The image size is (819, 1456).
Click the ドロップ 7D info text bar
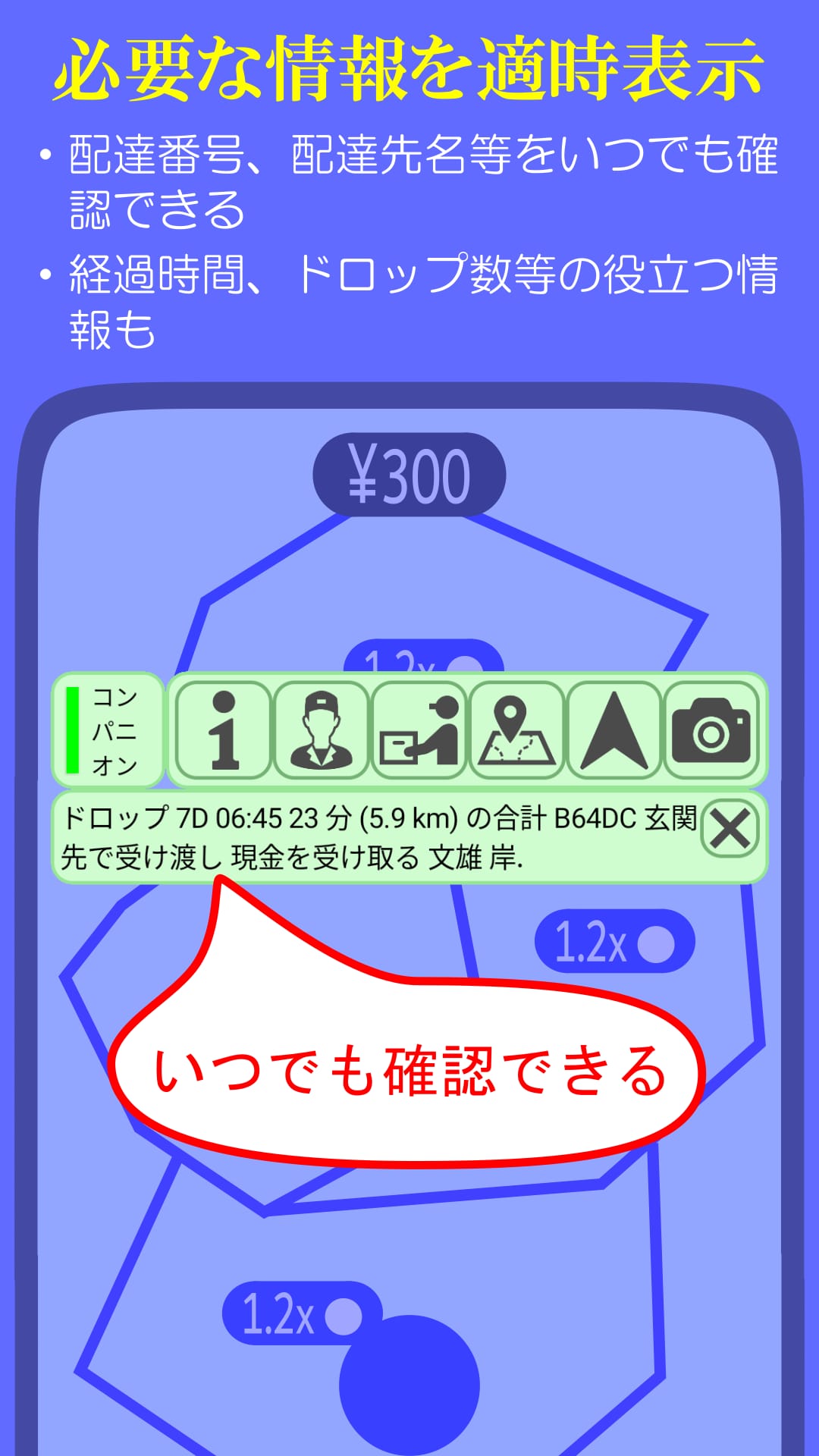pos(136,817)
